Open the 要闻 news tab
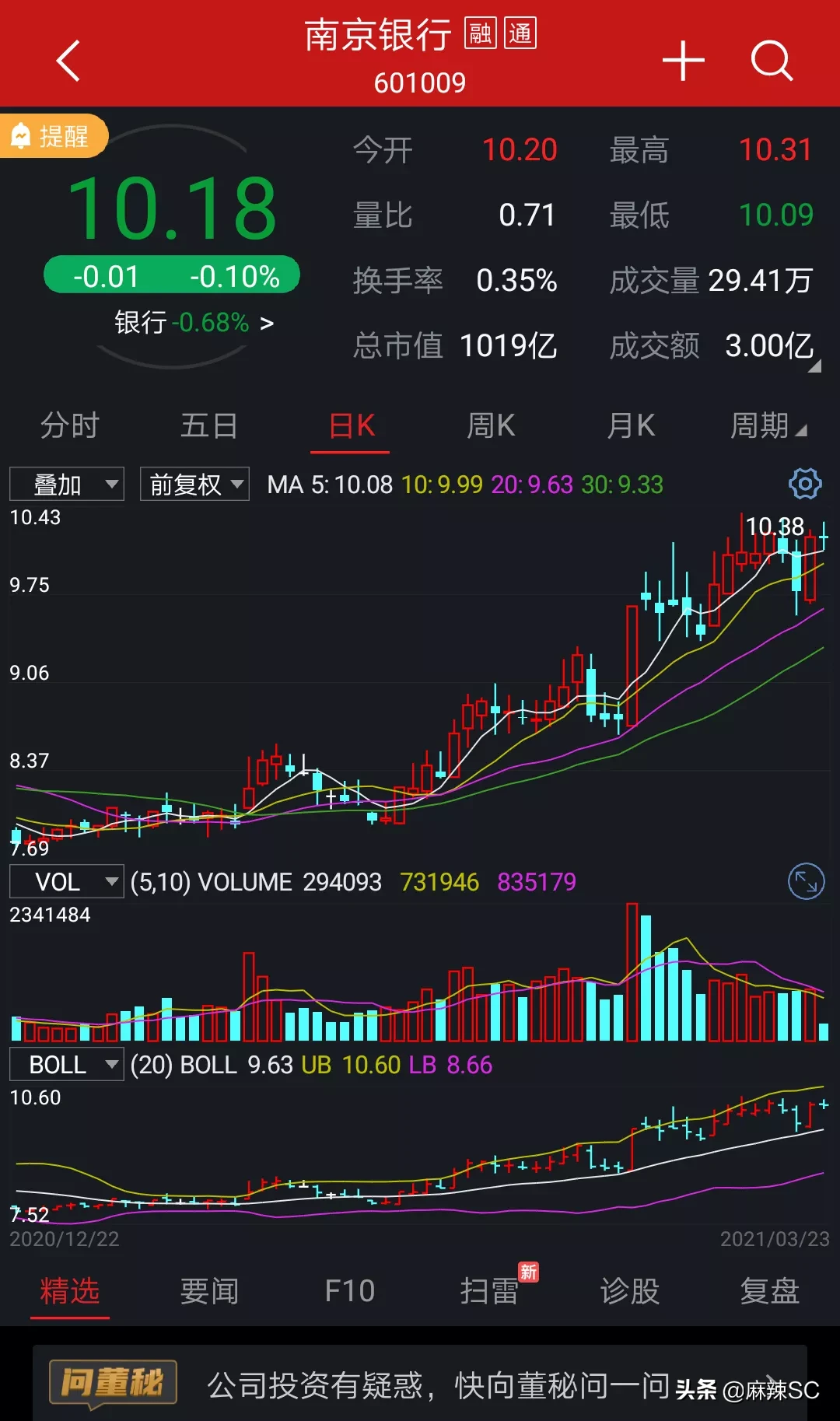This screenshot has width=840, height=1421. point(209,1291)
